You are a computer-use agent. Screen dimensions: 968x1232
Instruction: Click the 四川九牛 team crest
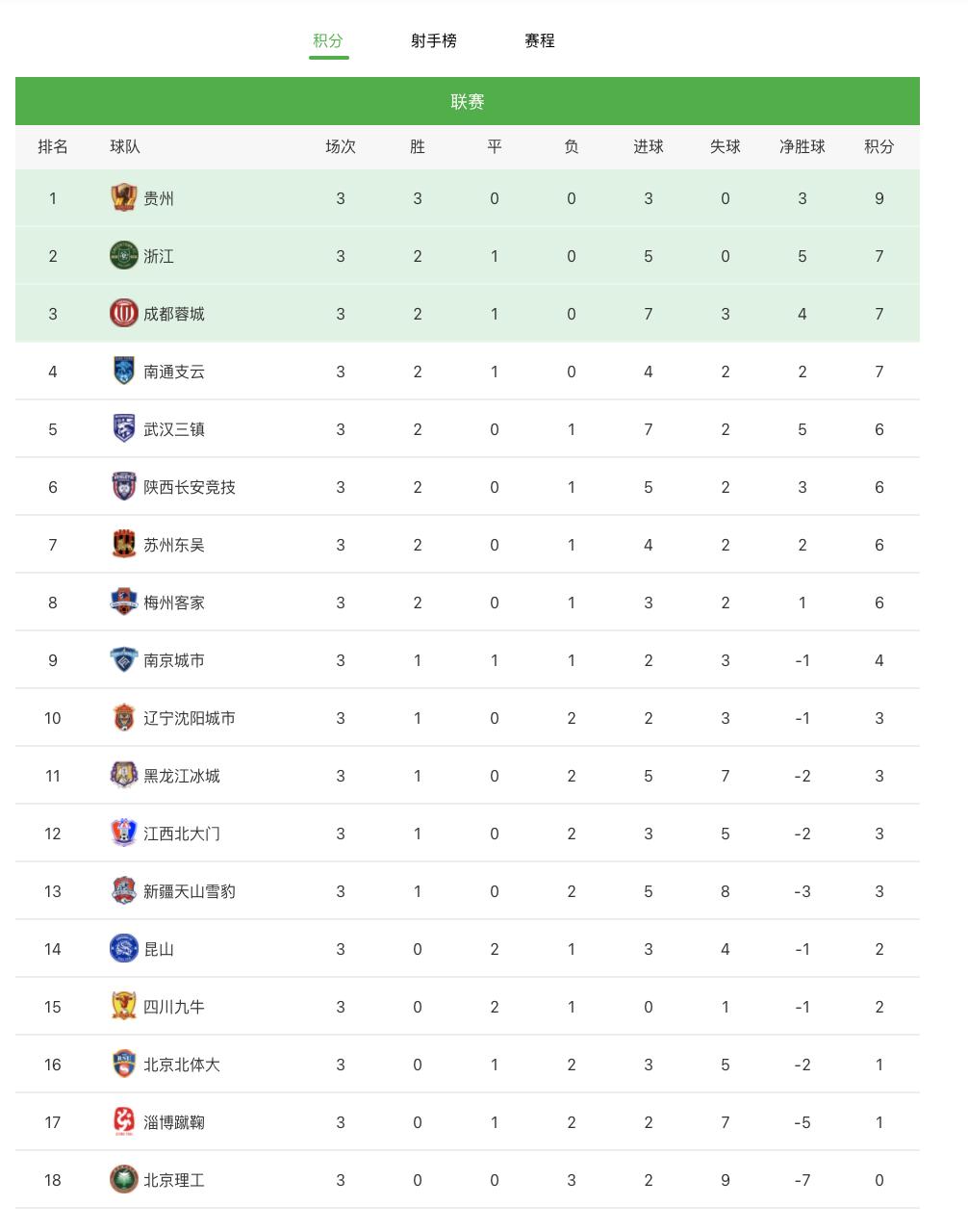point(124,1007)
